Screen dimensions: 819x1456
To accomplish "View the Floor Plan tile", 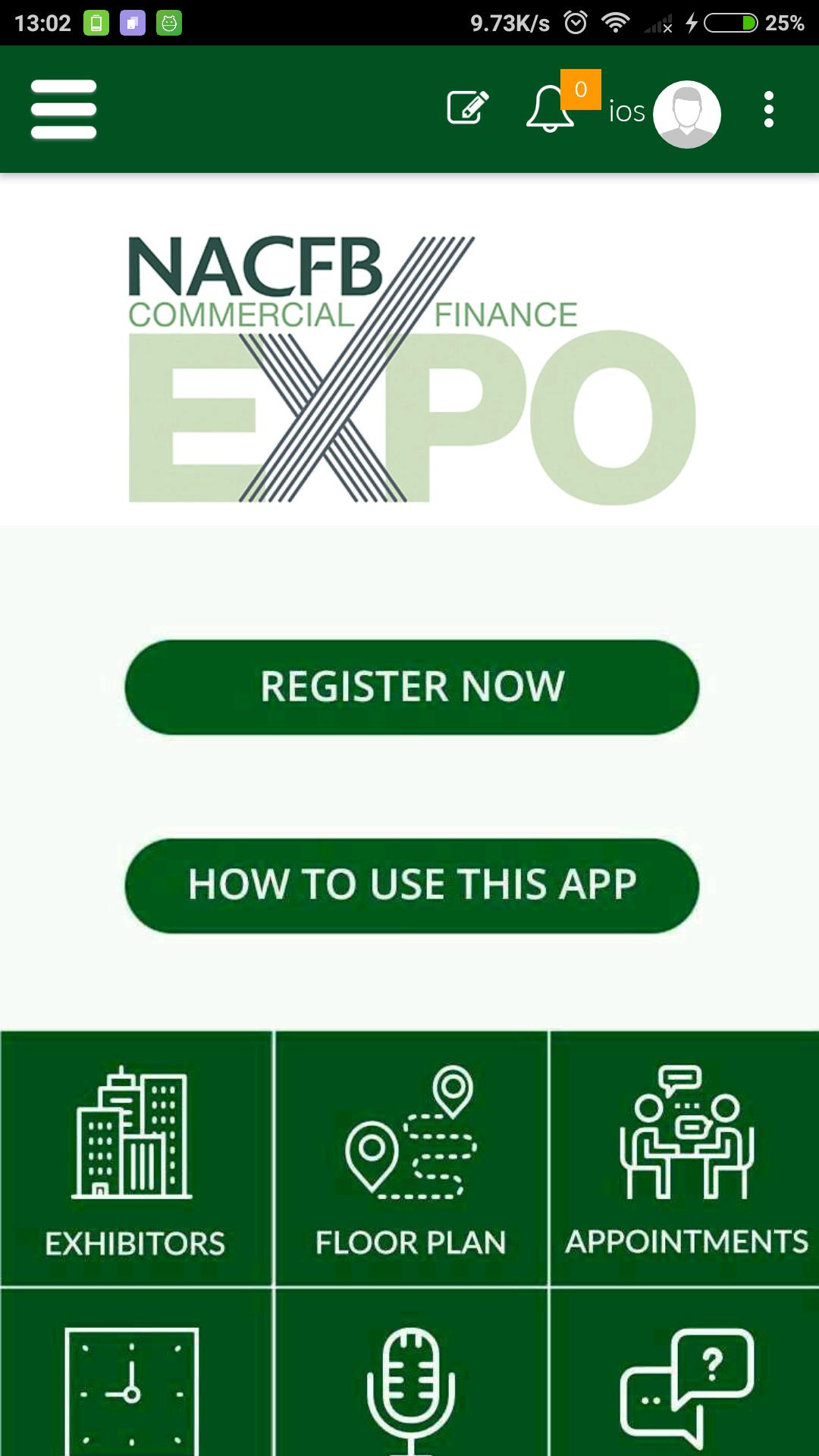I will coord(411,1159).
